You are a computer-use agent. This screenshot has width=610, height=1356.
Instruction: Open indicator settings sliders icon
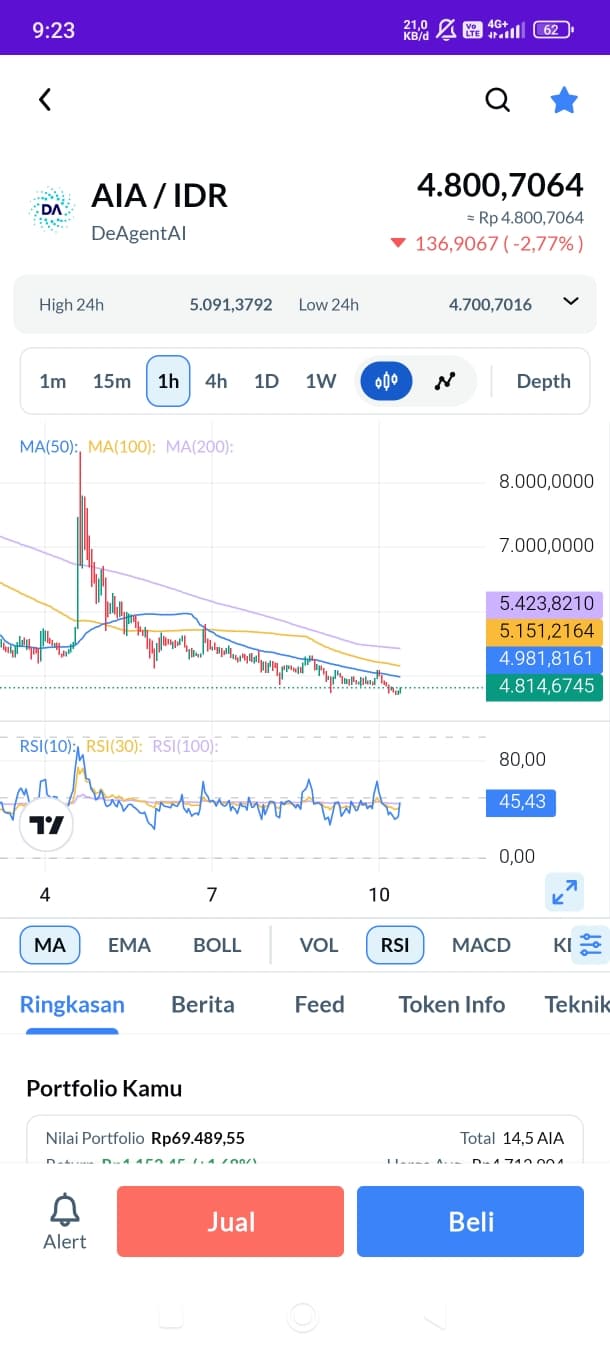coord(590,945)
